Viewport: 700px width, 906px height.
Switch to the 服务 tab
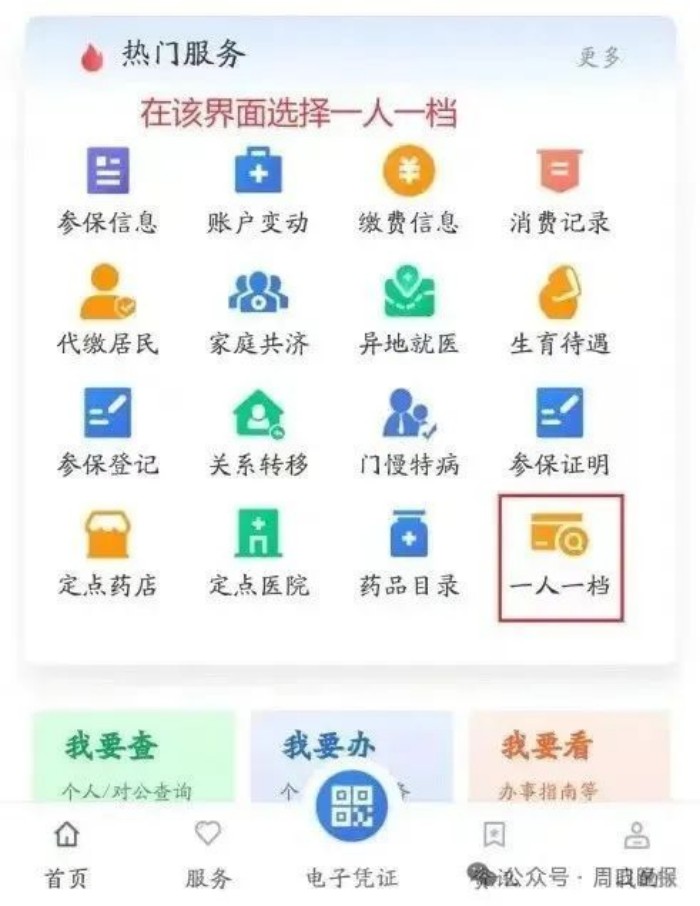(208, 856)
